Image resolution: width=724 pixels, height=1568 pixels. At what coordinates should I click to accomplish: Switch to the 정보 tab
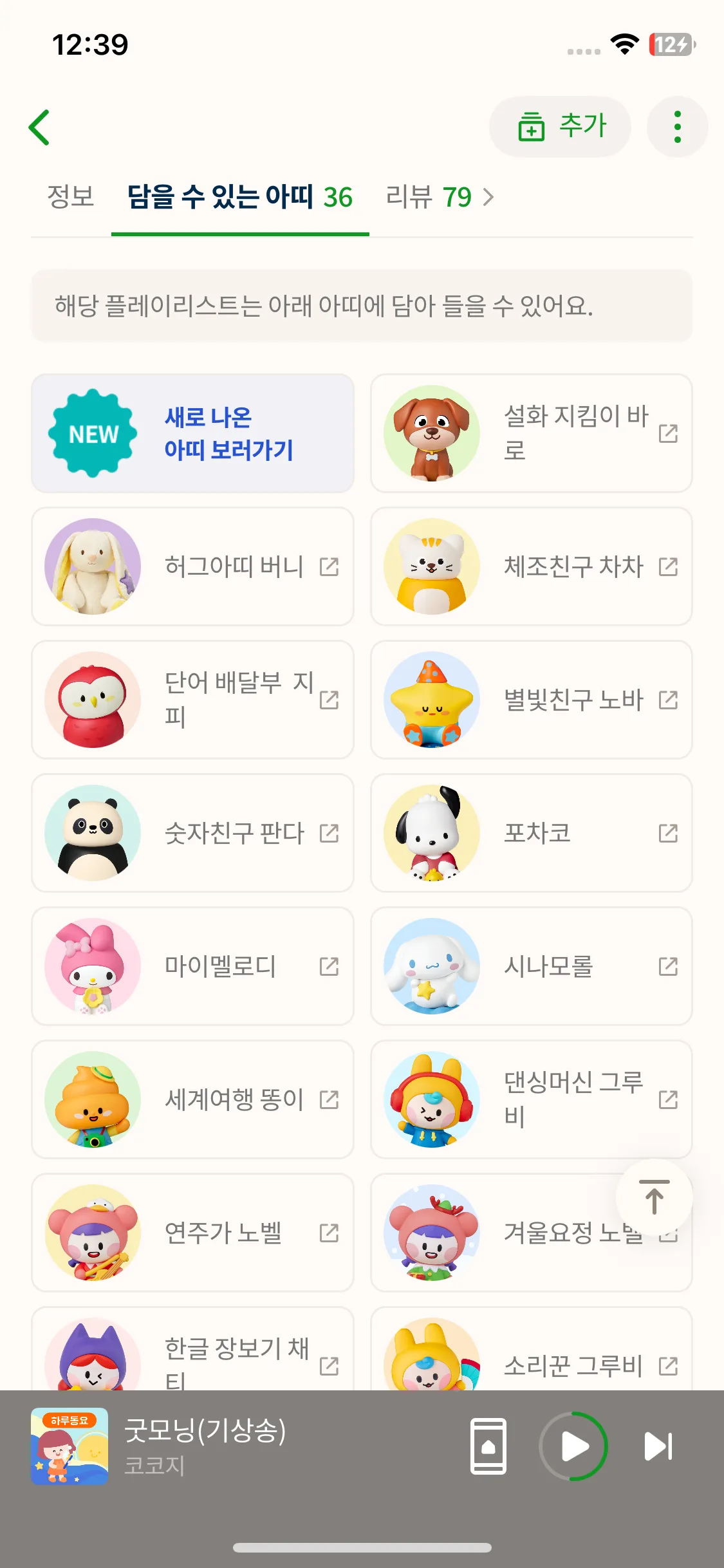click(71, 197)
